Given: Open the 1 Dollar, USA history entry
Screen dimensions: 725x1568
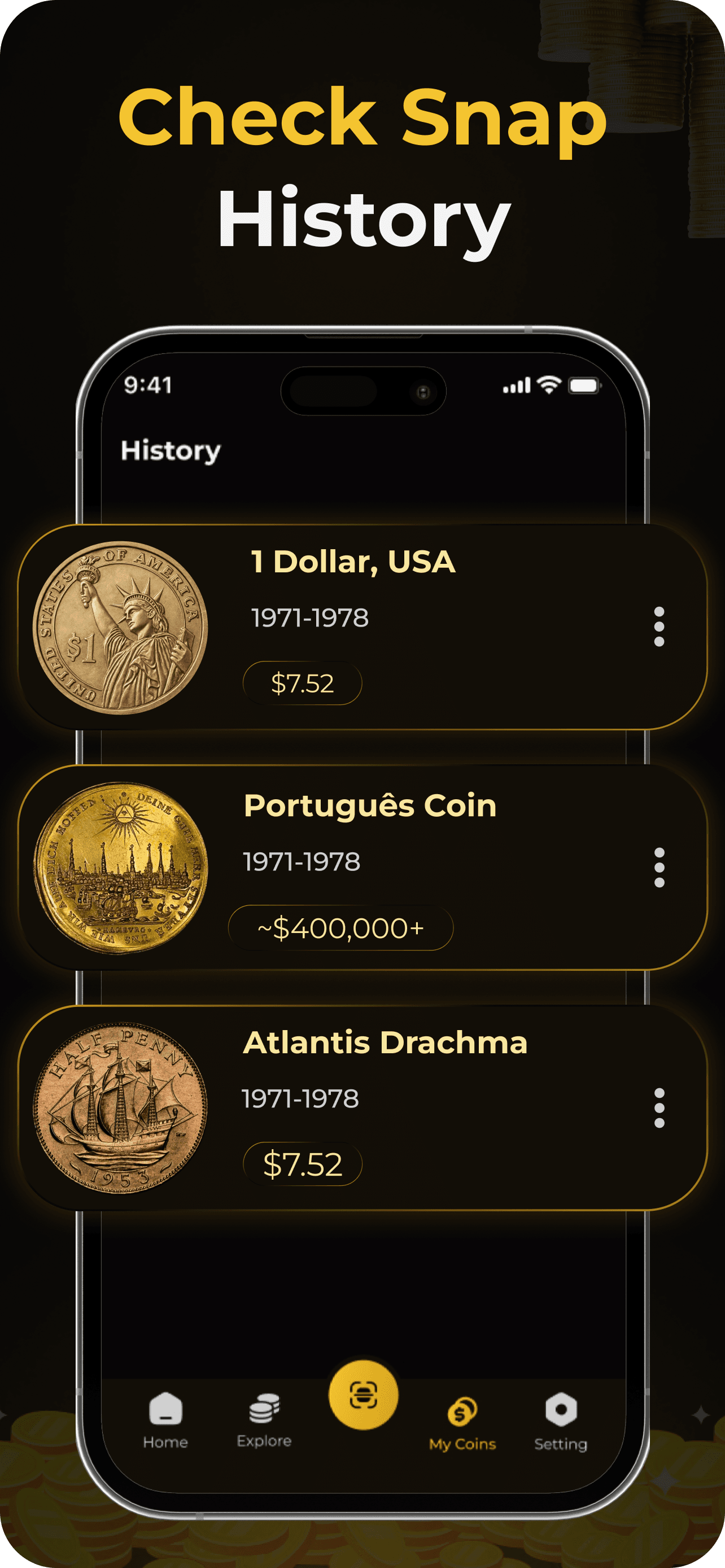Looking at the screenshot, I should point(353,563).
